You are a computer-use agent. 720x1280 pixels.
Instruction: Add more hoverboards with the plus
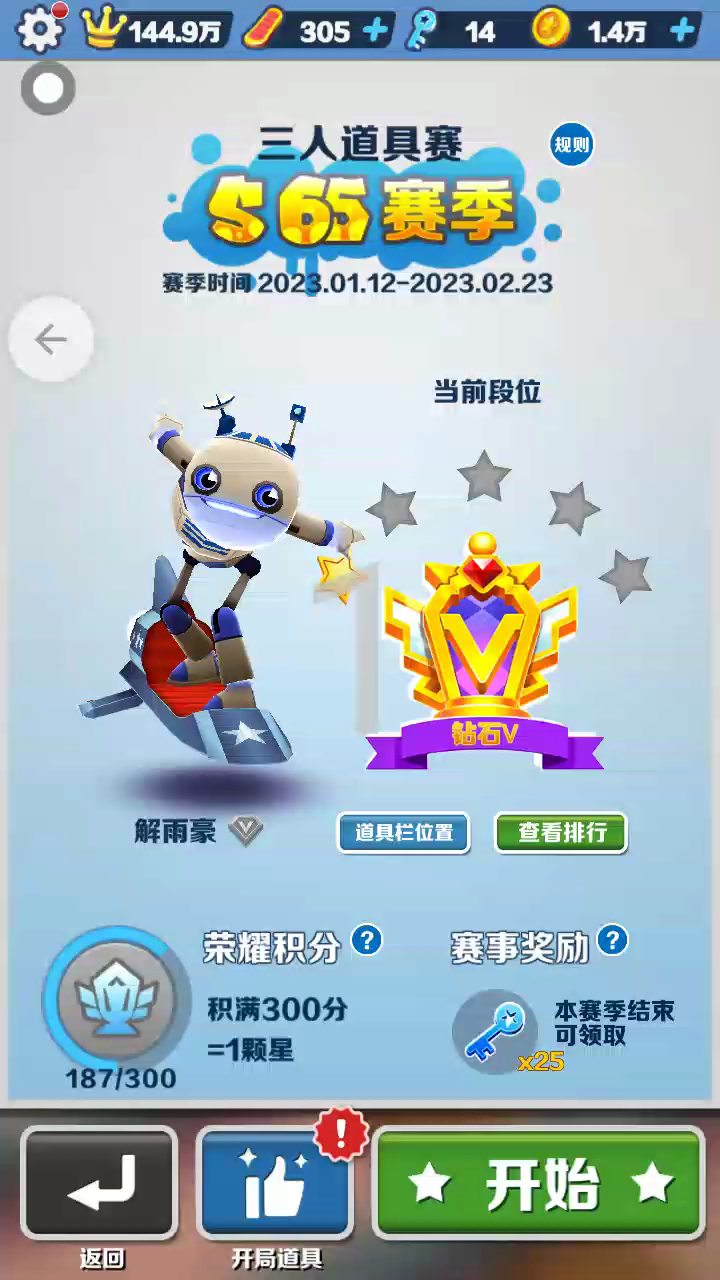click(x=375, y=31)
